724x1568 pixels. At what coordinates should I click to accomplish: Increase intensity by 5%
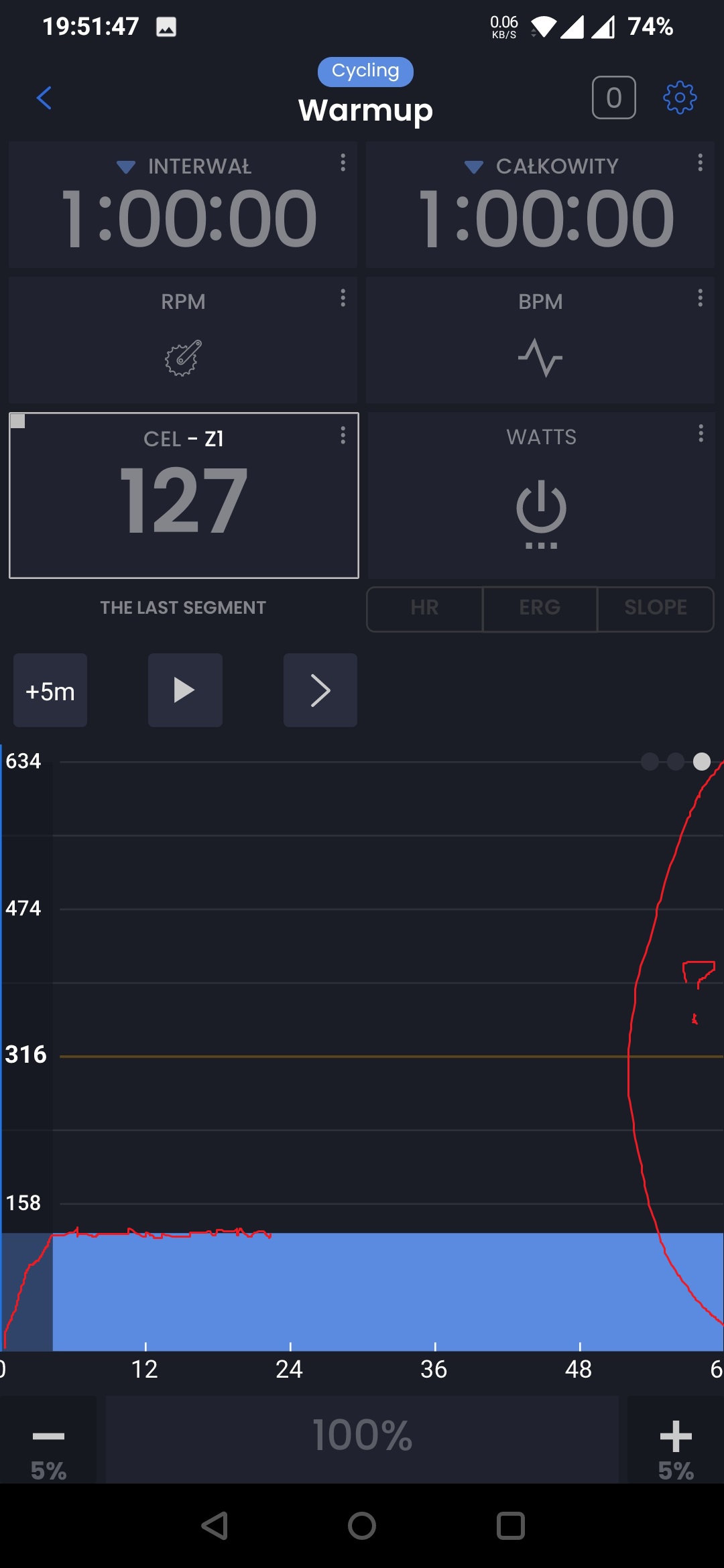(x=676, y=1450)
